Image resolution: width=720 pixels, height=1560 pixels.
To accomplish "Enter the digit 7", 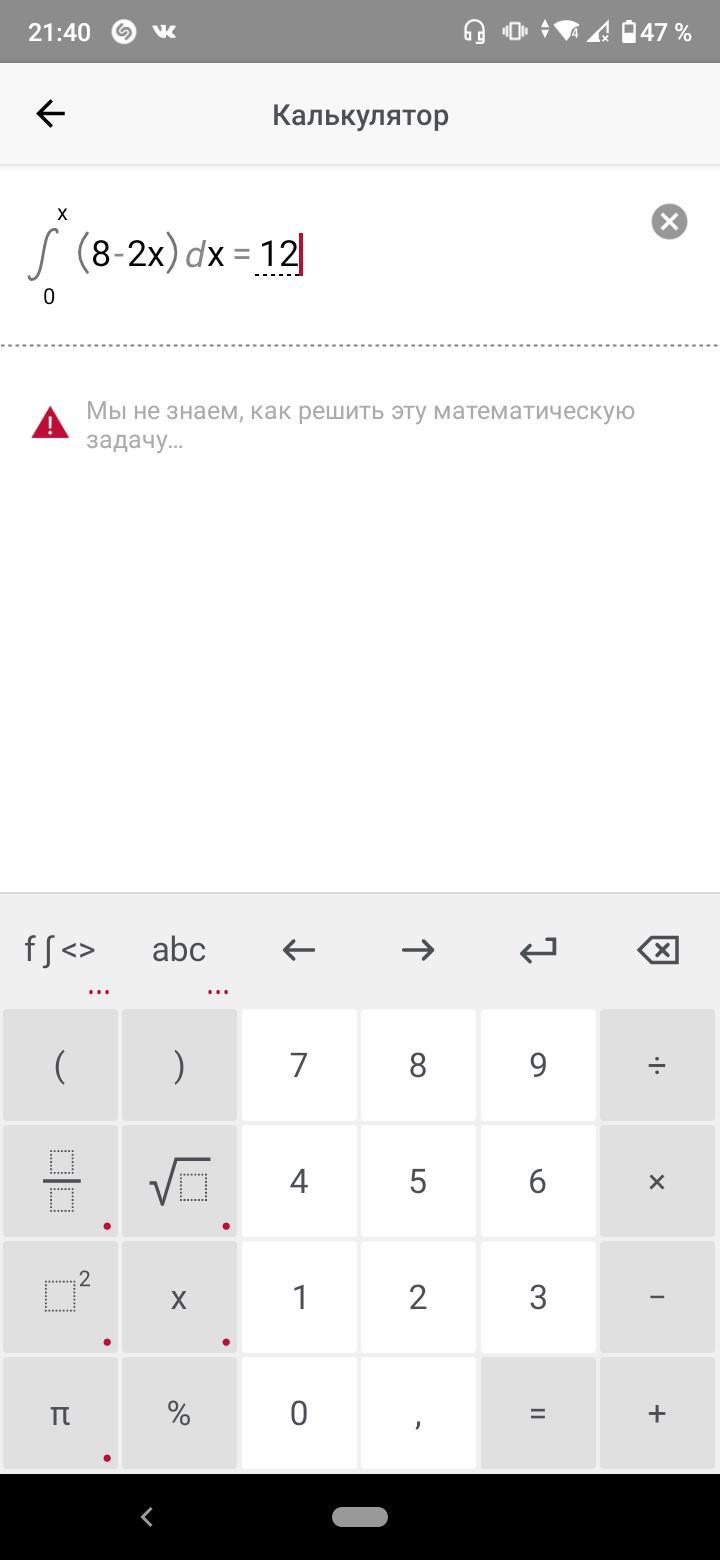I will [298, 1065].
